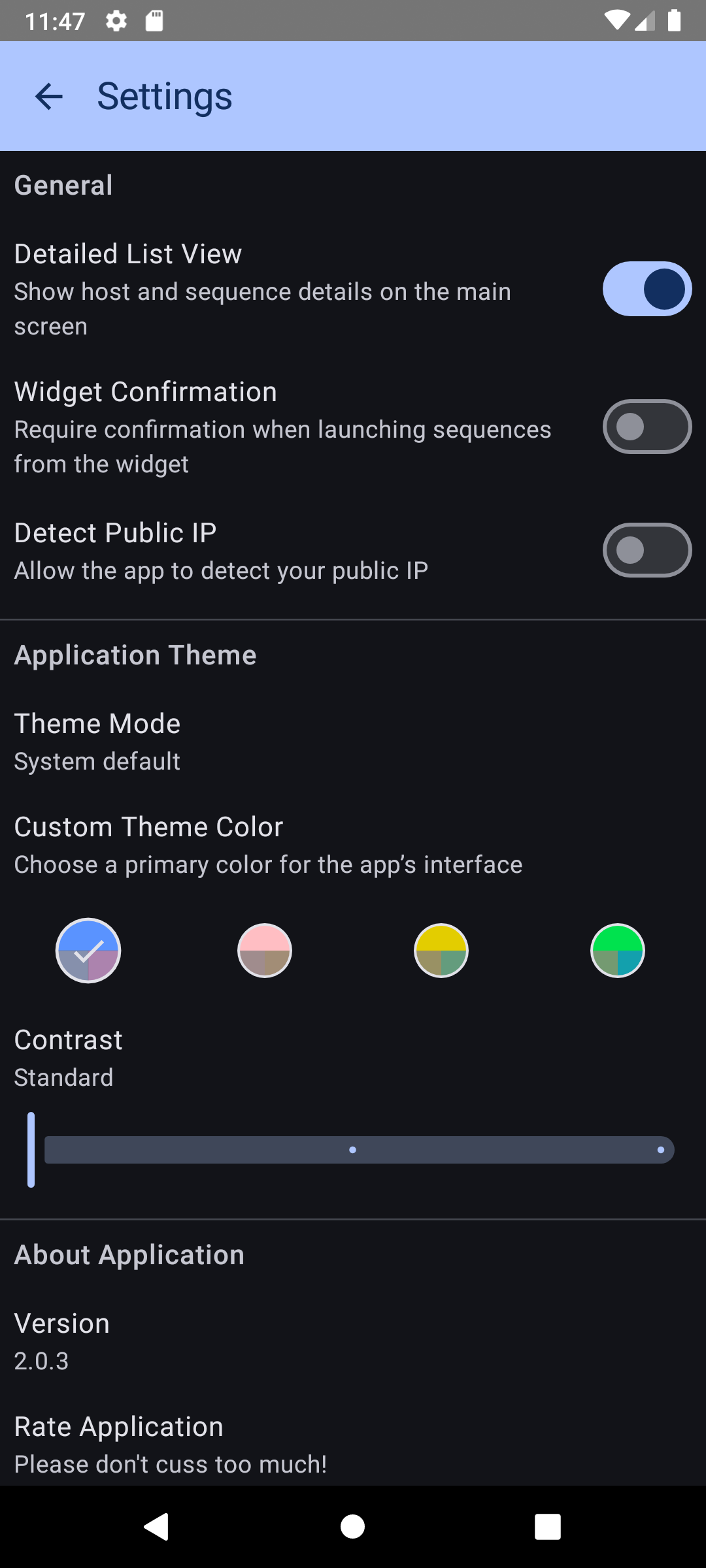Select the pink theme color
Screen dimensions: 706x1568
[x=265, y=951]
